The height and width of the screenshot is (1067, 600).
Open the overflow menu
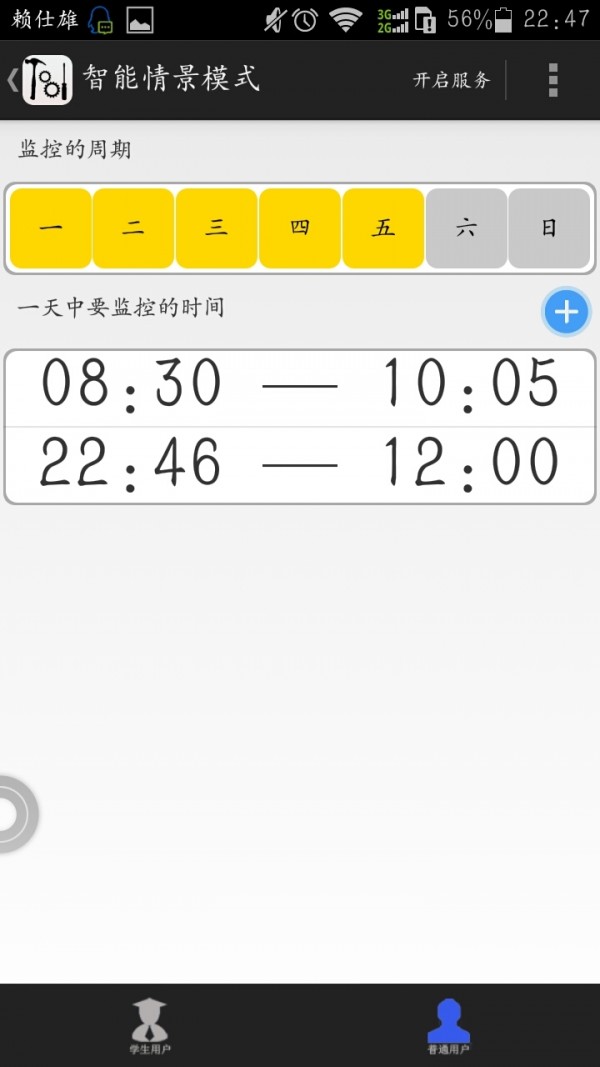click(553, 80)
